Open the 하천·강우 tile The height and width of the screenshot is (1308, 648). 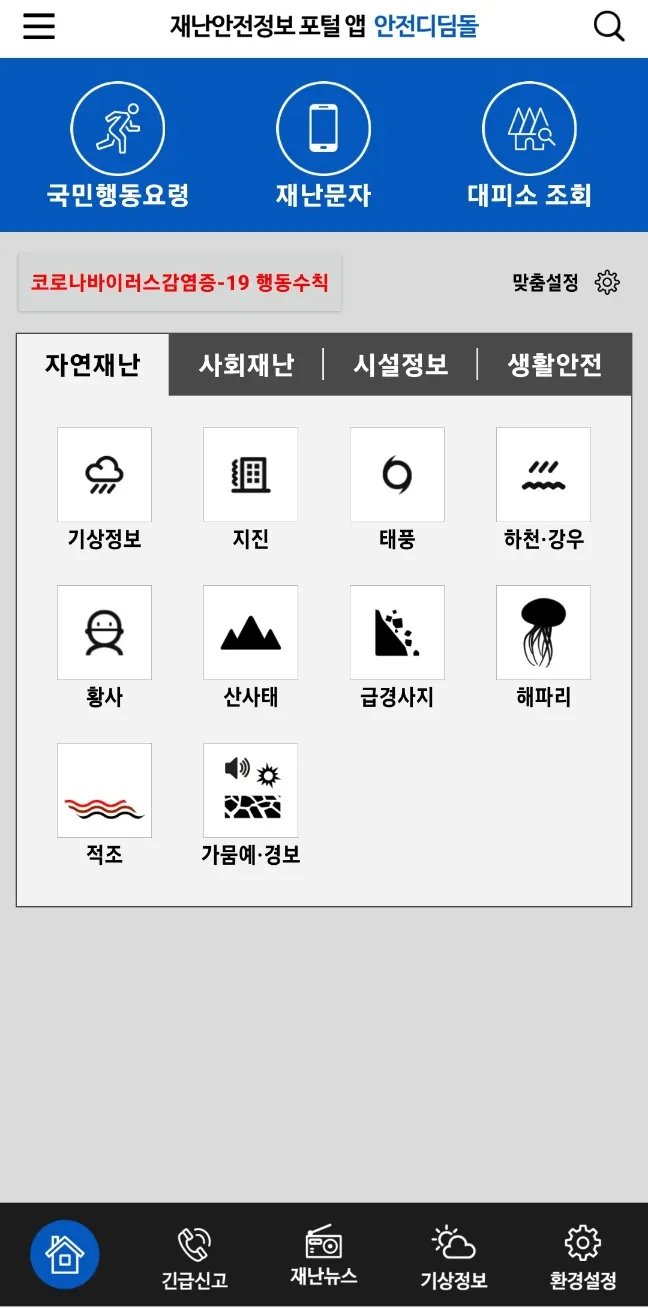tap(543, 475)
